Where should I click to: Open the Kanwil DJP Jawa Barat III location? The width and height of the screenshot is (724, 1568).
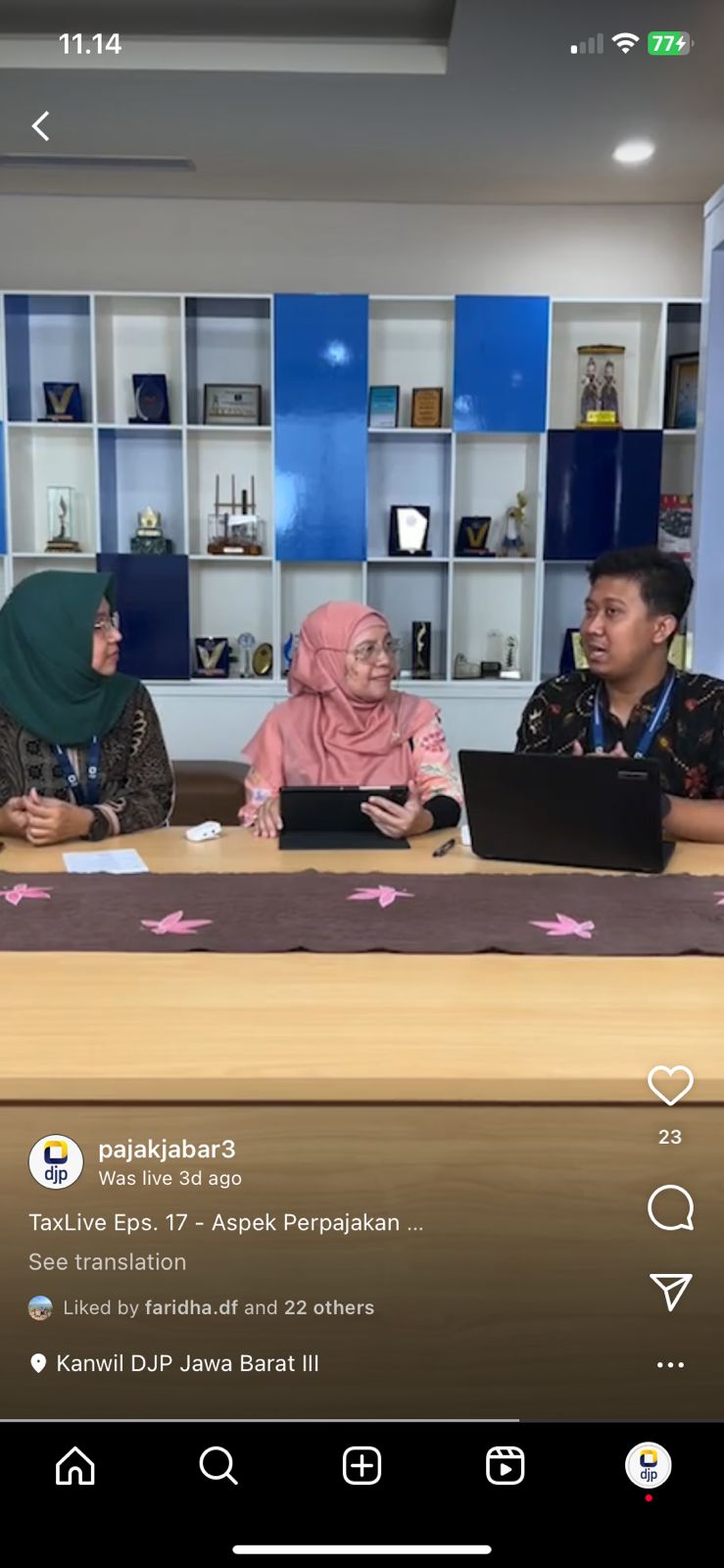point(187,1363)
